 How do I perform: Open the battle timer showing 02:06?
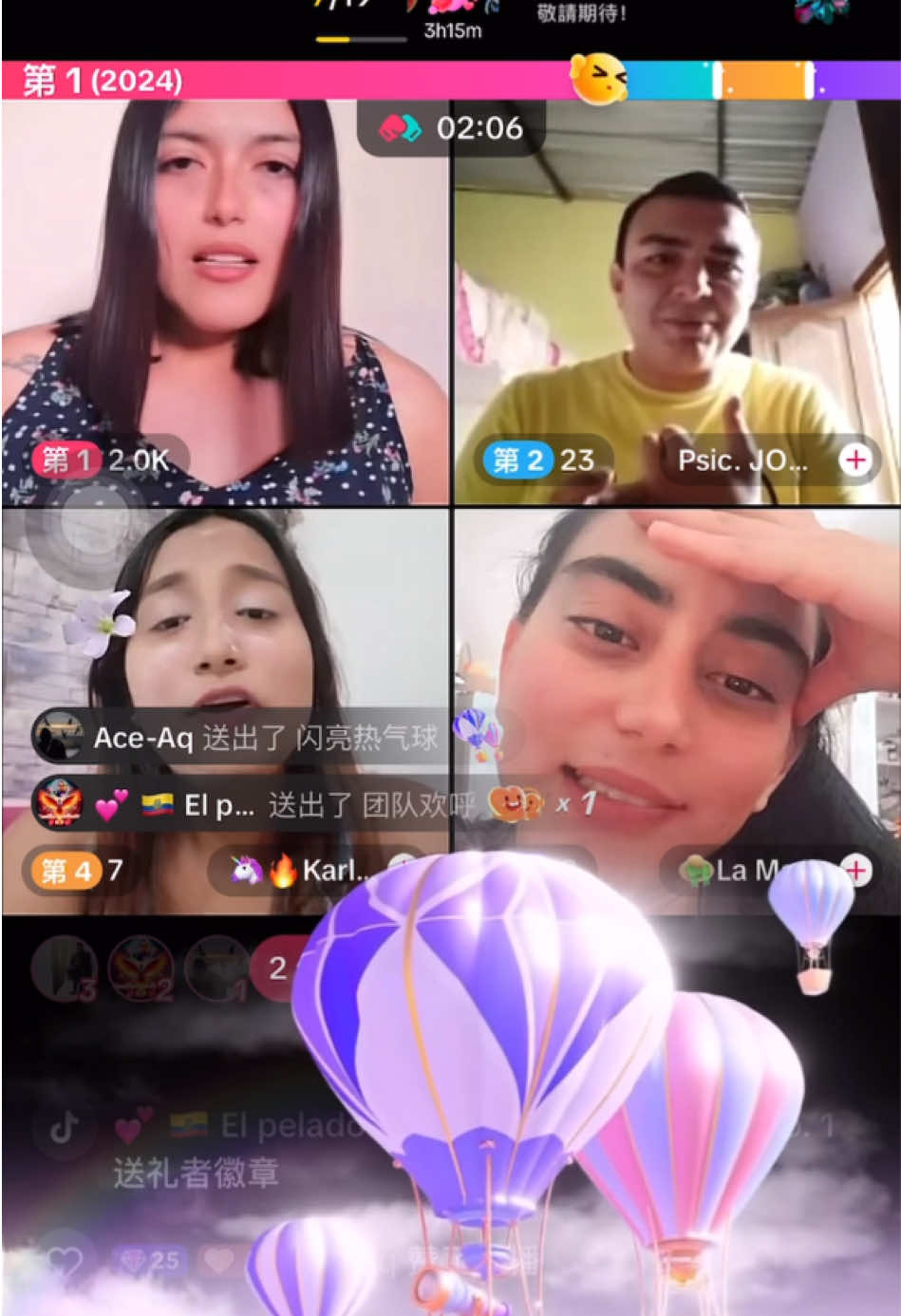[452, 127]
